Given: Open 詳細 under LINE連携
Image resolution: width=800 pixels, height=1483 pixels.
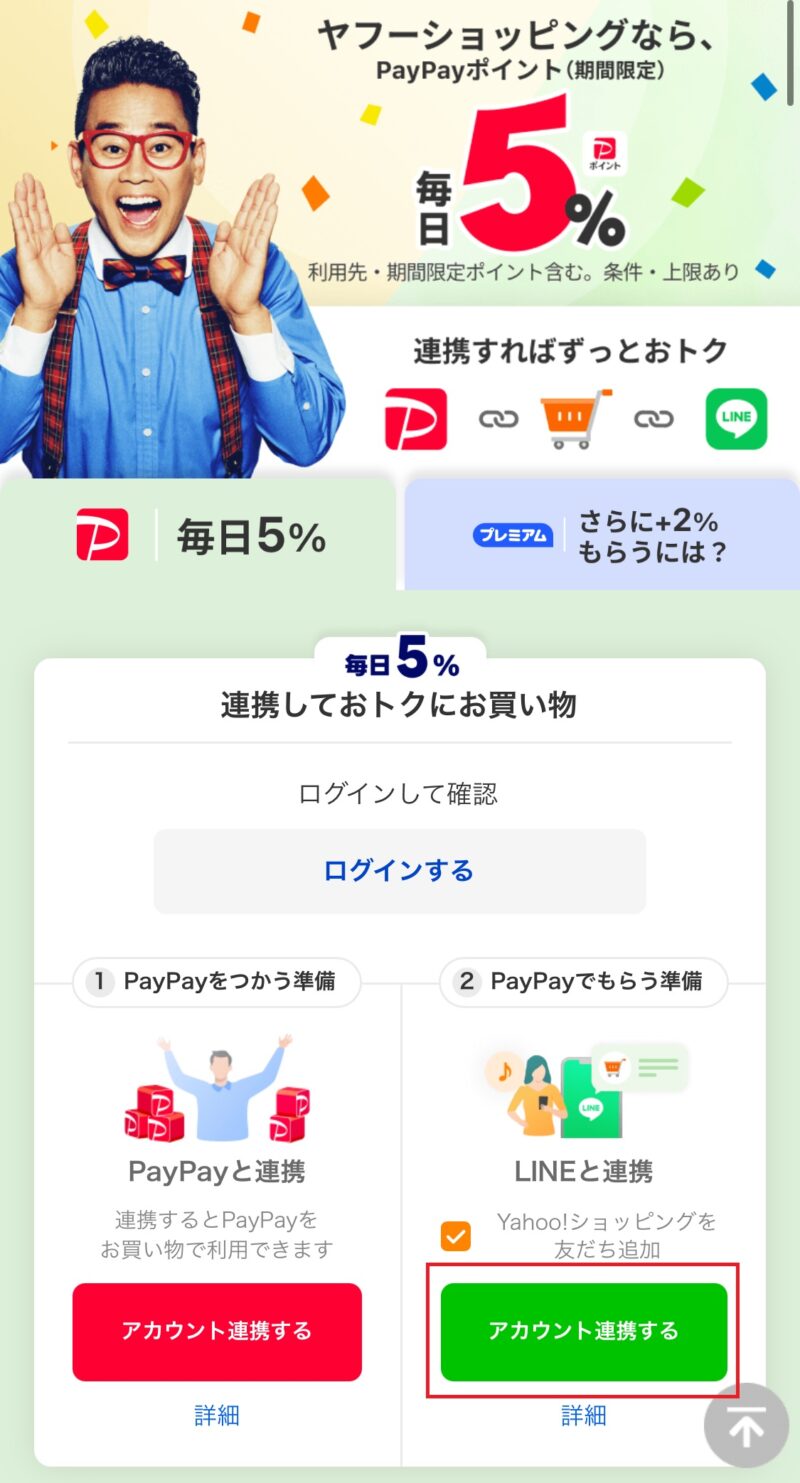Looking at the screenshot, I should 584,1415.
